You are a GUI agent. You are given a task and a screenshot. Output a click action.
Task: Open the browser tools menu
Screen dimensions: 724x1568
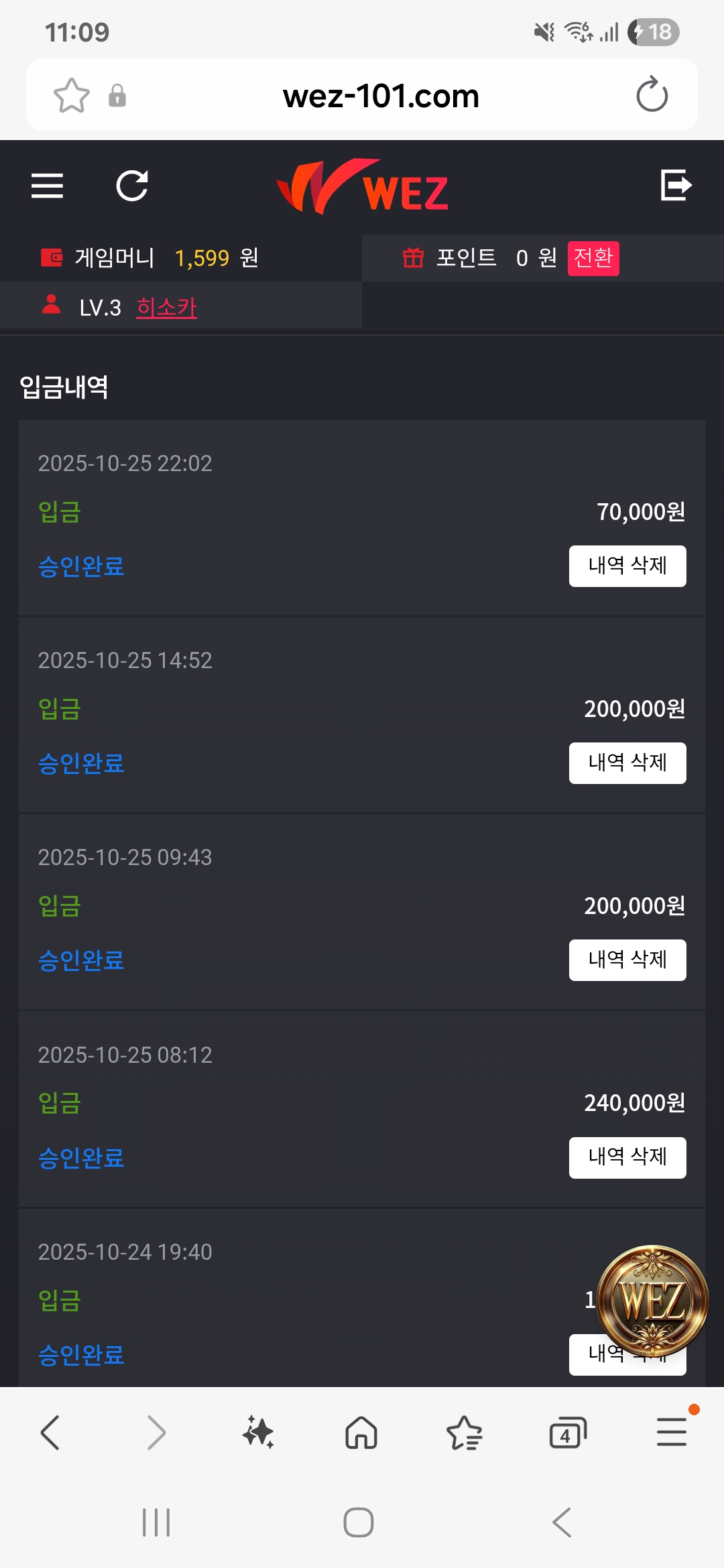(x=671, y=1432)
